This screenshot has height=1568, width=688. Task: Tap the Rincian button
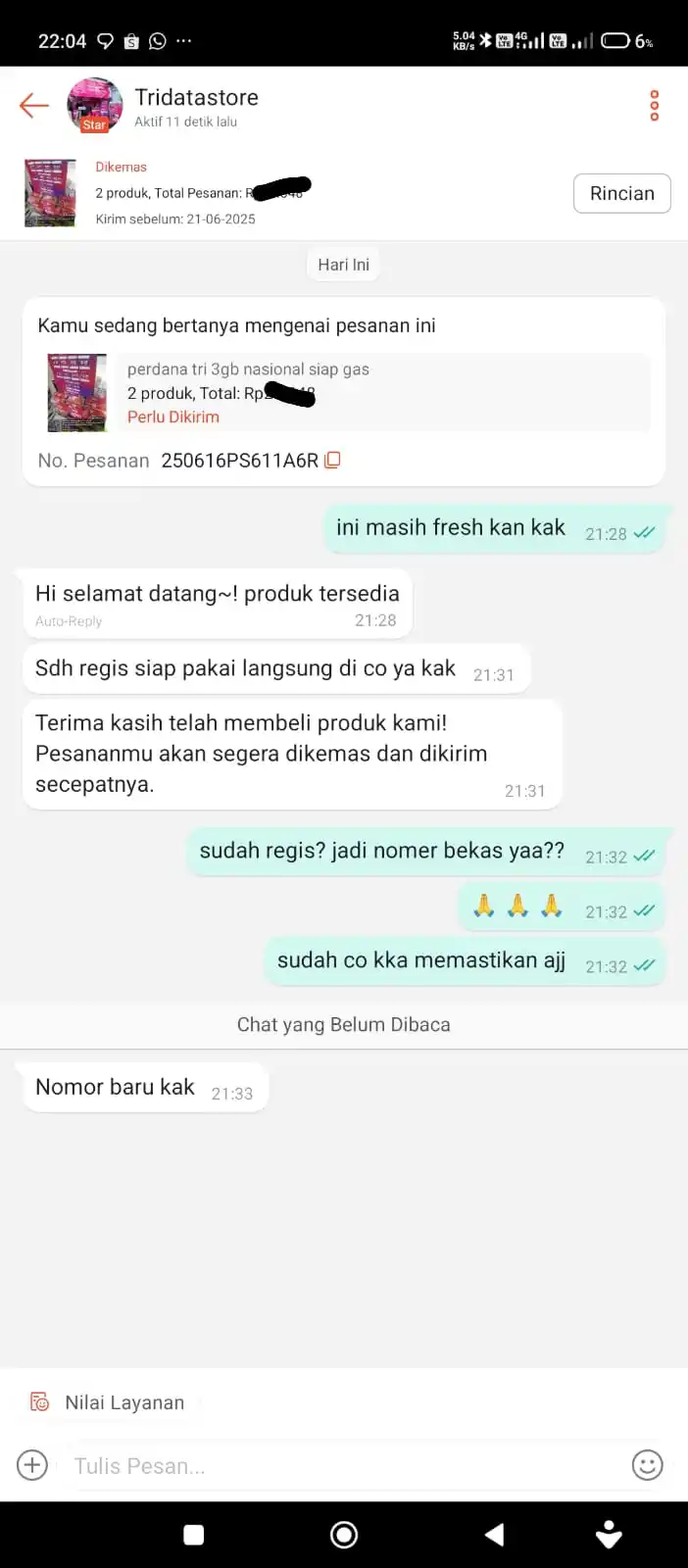(621, 193)
